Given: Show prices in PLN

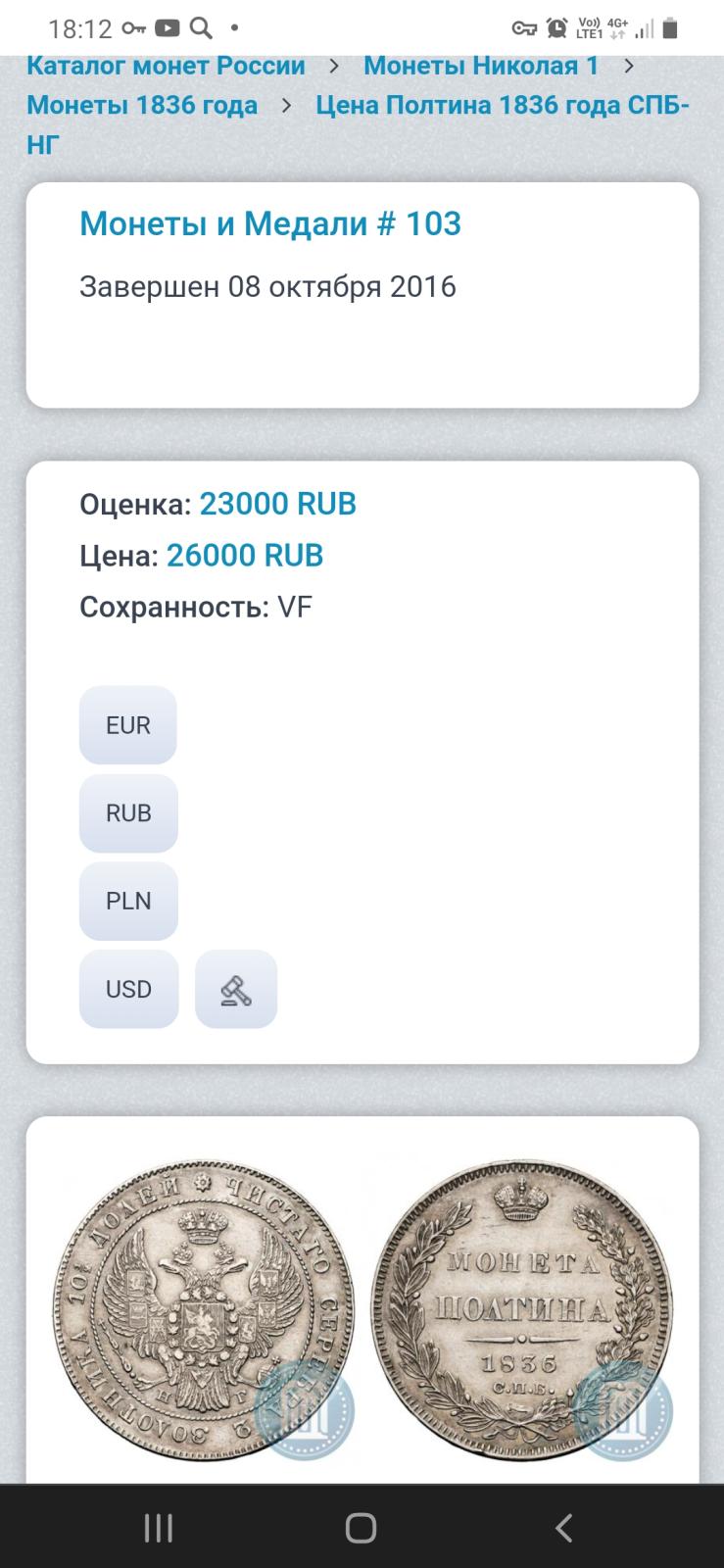Looking at the screenshot, I should click(128, 901).
